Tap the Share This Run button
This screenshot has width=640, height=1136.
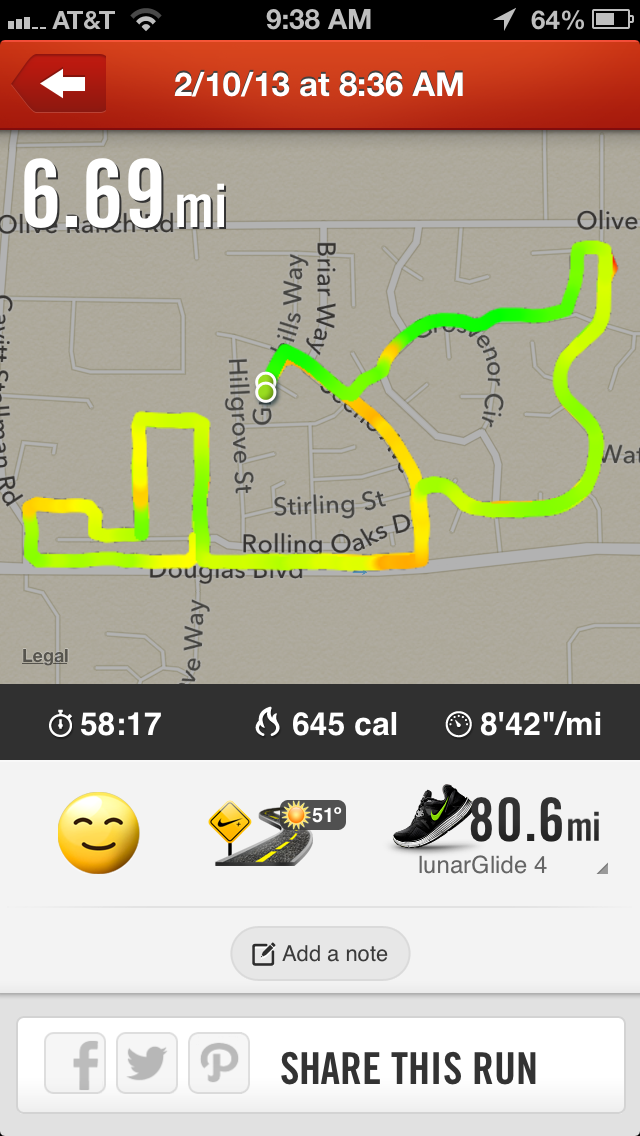click(408, 1068)
